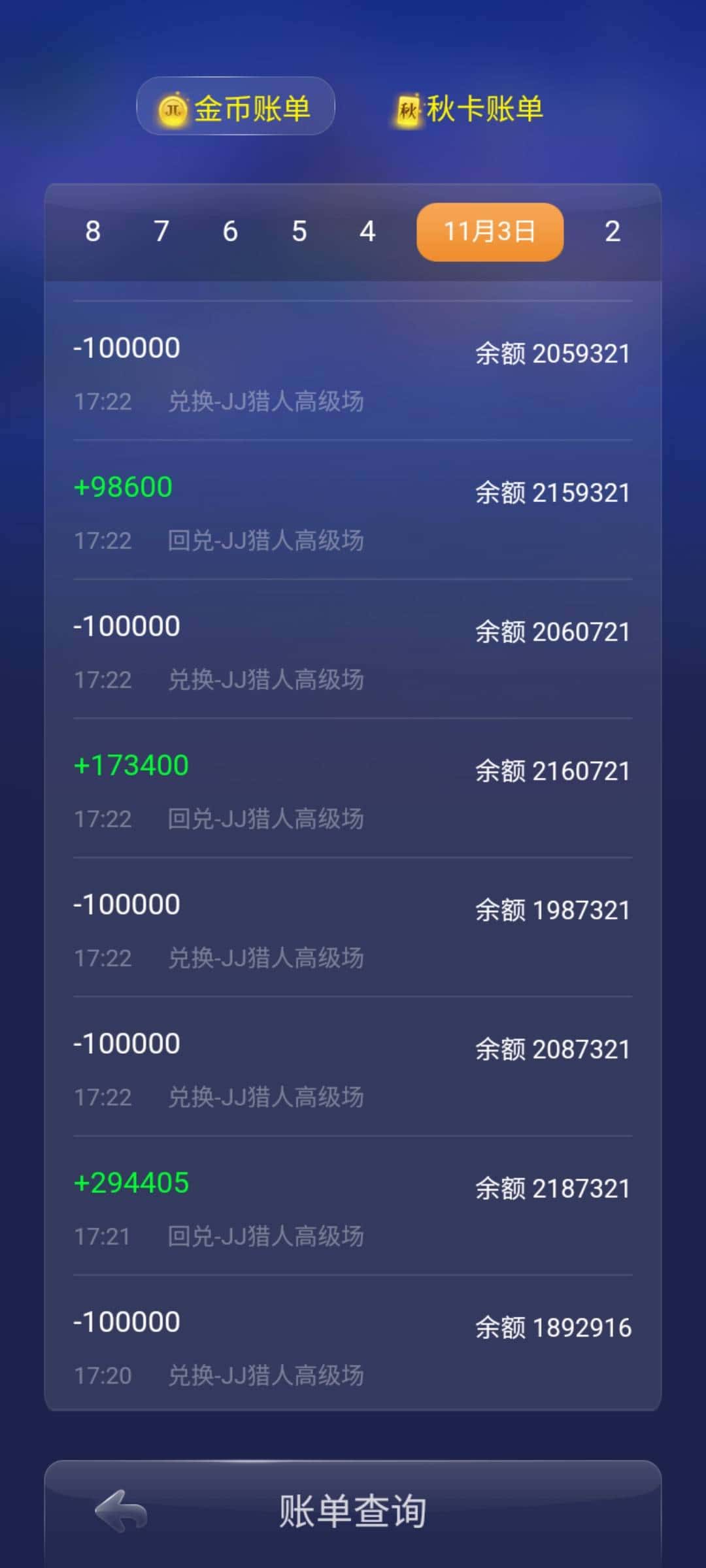The image size is (706, 1568).
Task: Select date 11月3日 in the date bar
Action: click(489, 231)
